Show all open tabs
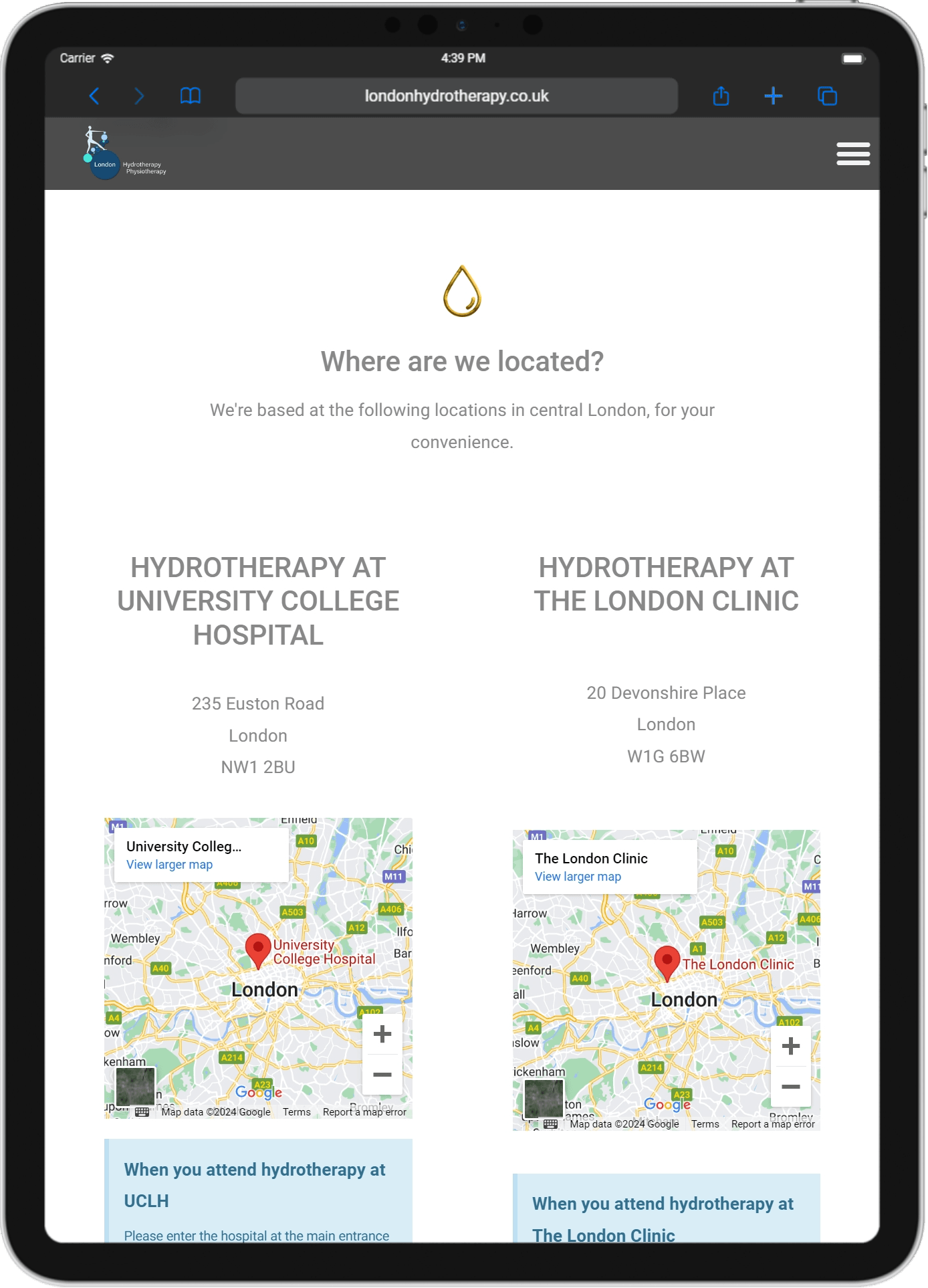The width and height of the screenshot is (928, 1288). tap(827, 96)
